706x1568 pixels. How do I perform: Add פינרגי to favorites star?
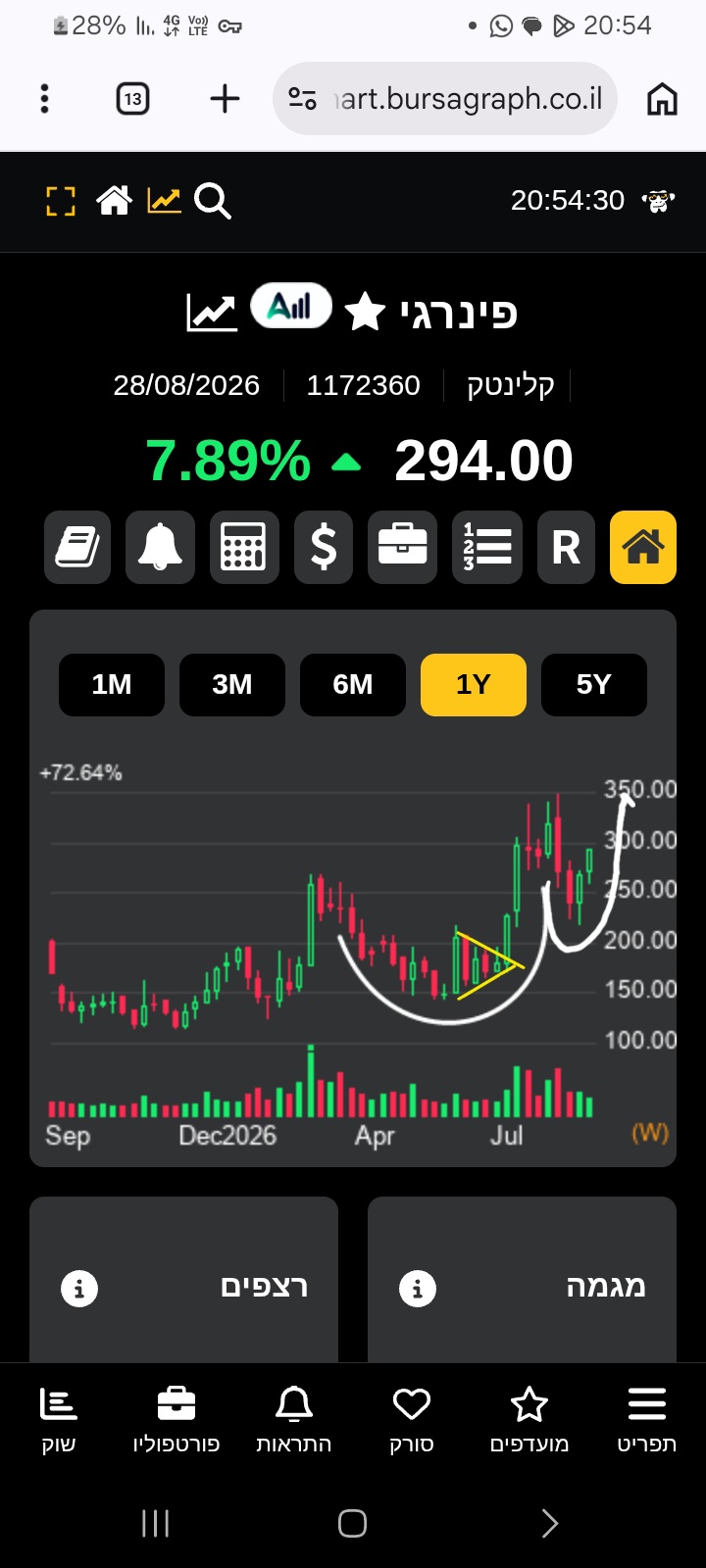click(365, 312)
